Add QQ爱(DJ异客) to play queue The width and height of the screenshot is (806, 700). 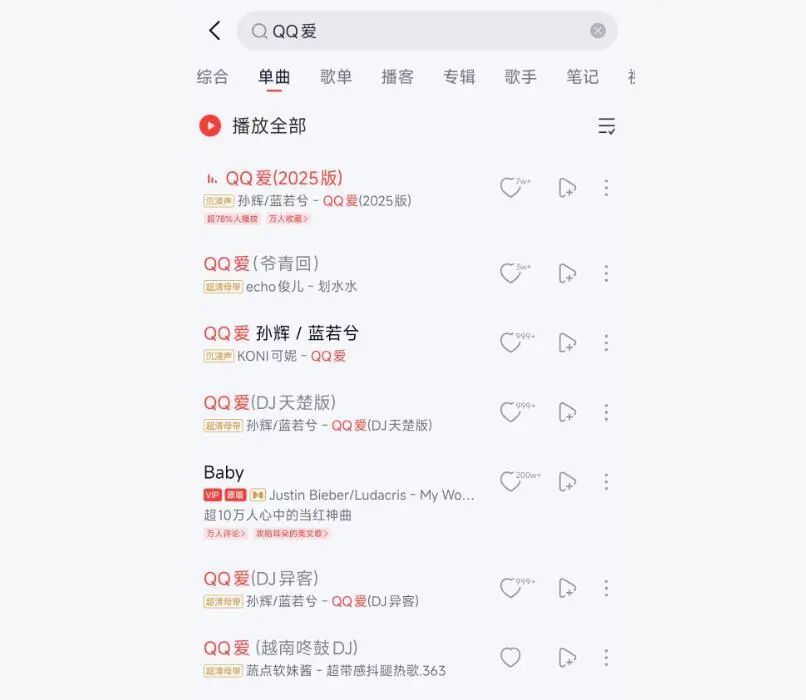(x=567, y=588)
